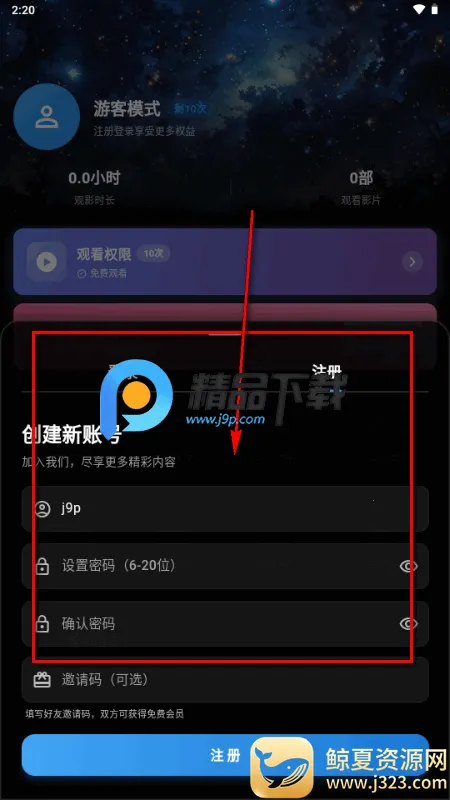Focus the 确认密码 confirm password field
This screenshot has height=800, width=450.
point(225,623)
